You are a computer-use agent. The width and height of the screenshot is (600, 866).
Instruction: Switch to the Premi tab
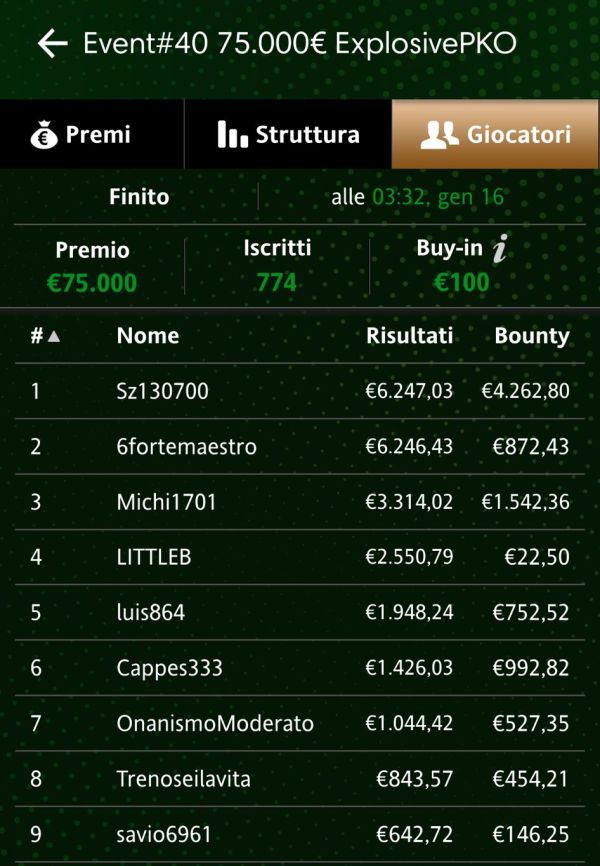pyautogui.click(x=91, y=134)
